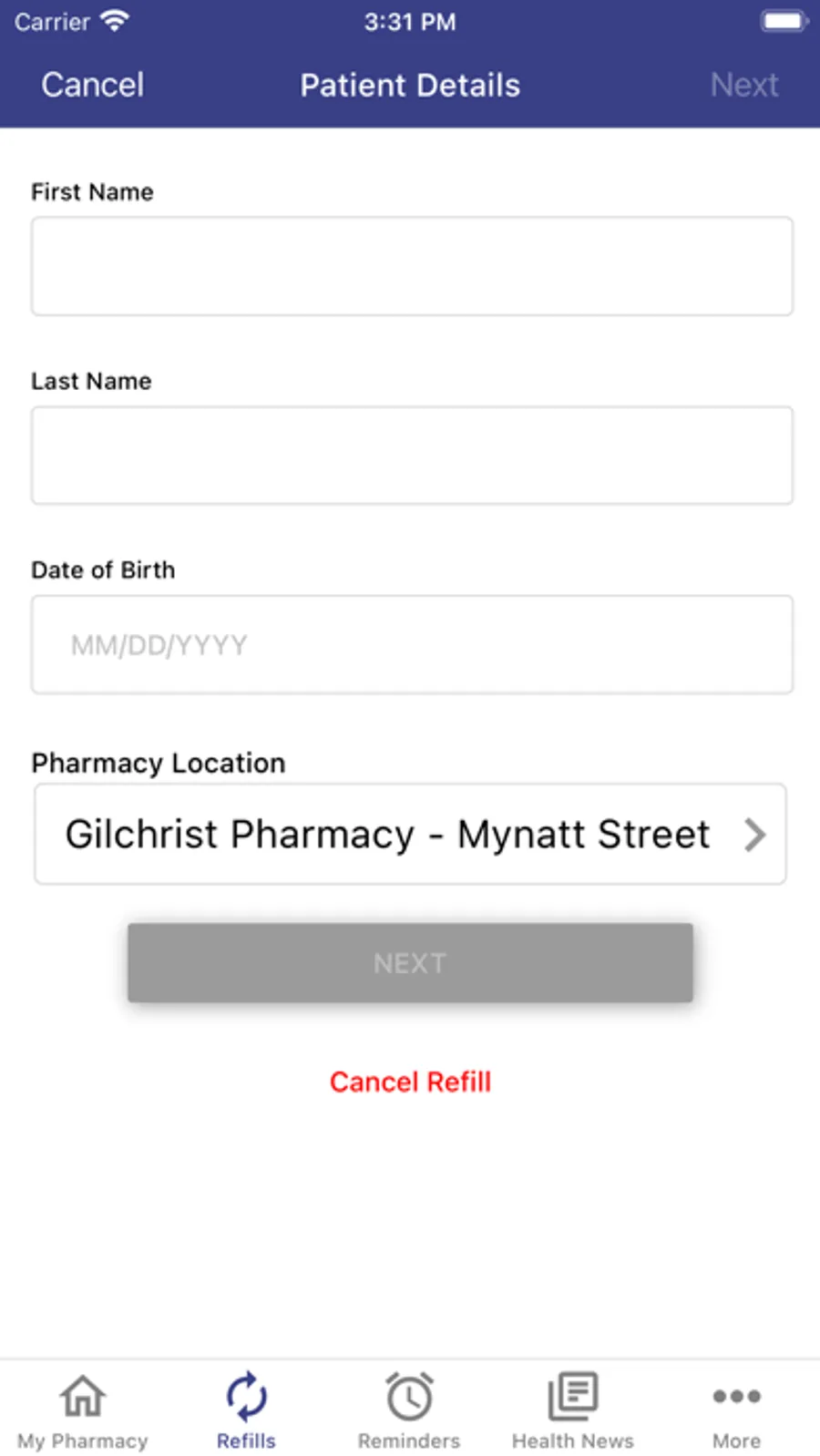Switch to the My Pharmacy tab

tap(81, 1408)
